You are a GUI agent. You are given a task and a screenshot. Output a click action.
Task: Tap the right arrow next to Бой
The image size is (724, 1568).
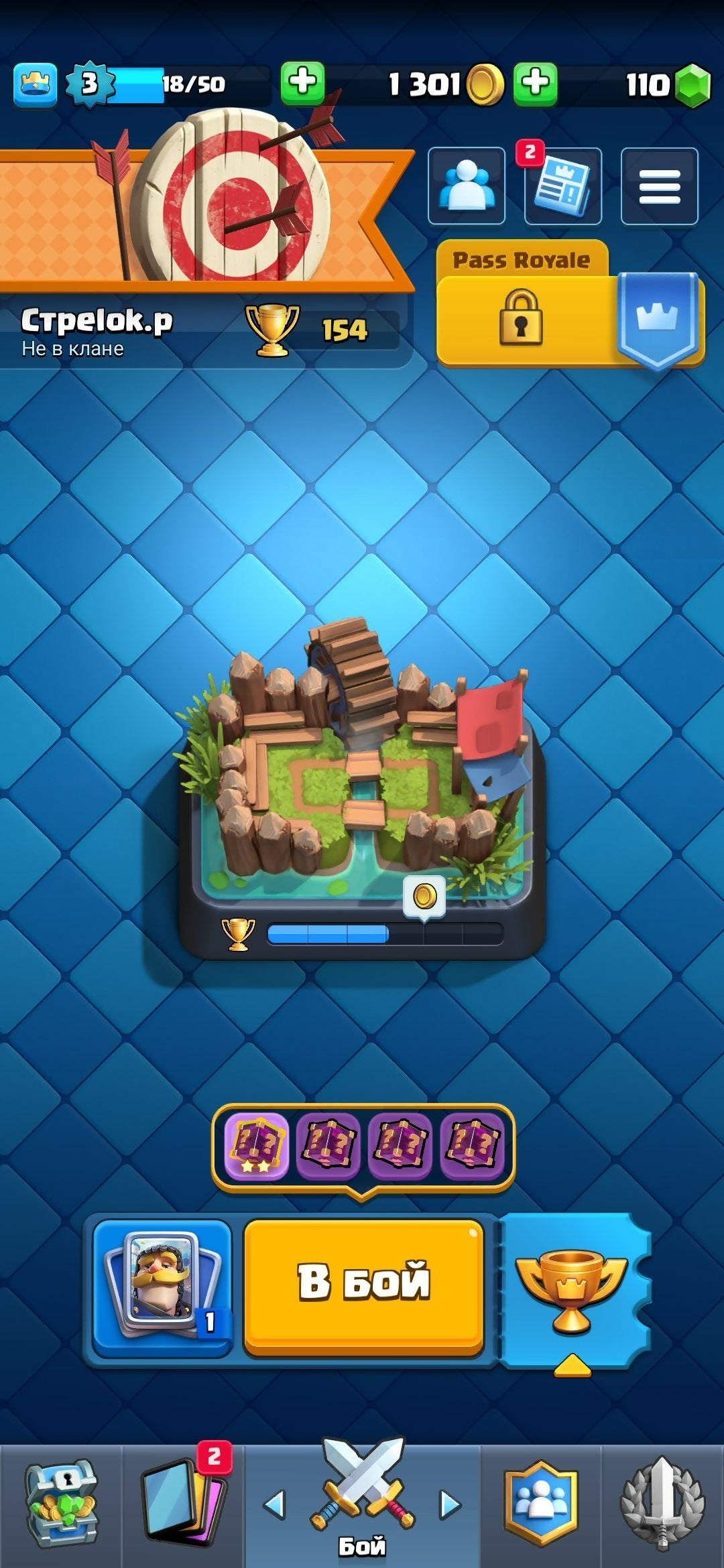coord(450,1504)
